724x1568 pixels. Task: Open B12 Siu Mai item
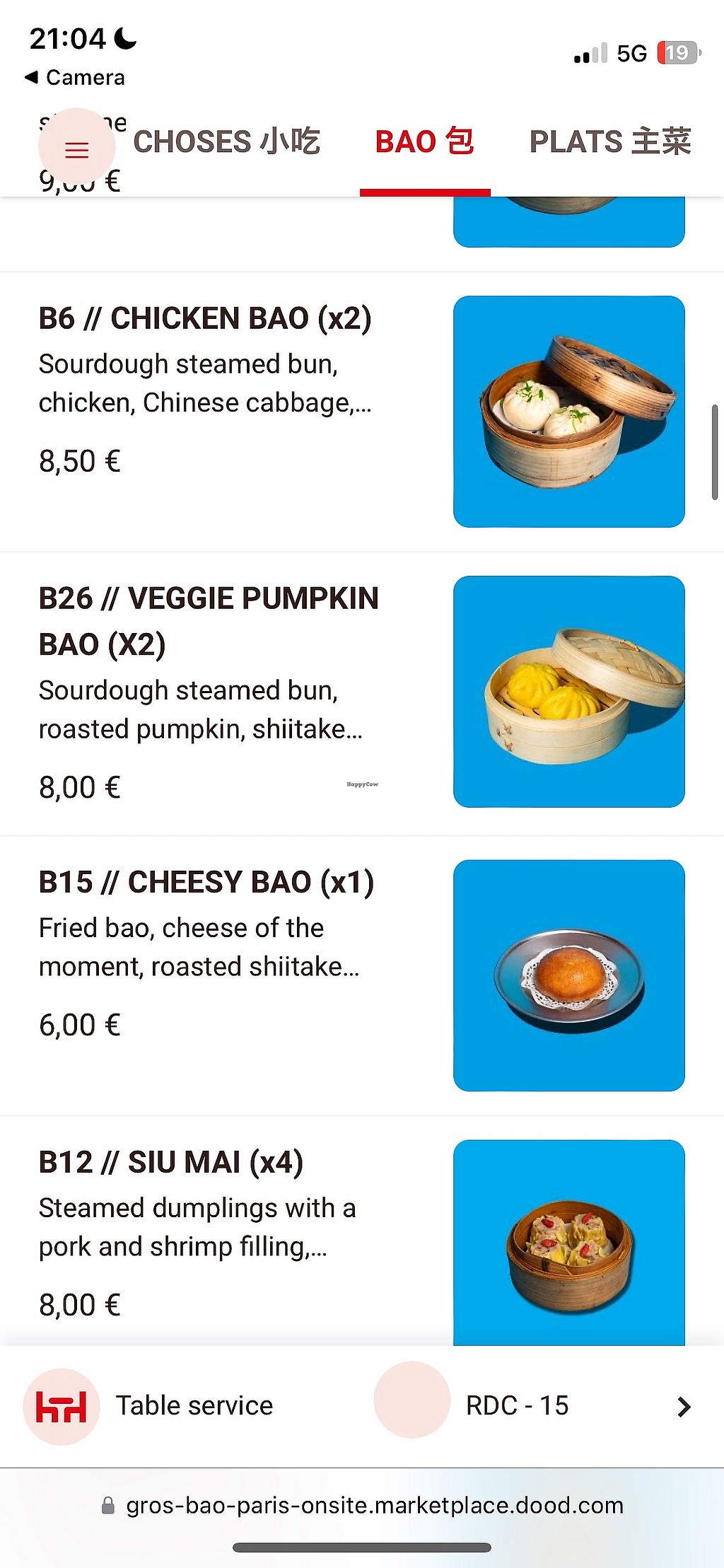pyautogui.click(x=171, y=1162)
